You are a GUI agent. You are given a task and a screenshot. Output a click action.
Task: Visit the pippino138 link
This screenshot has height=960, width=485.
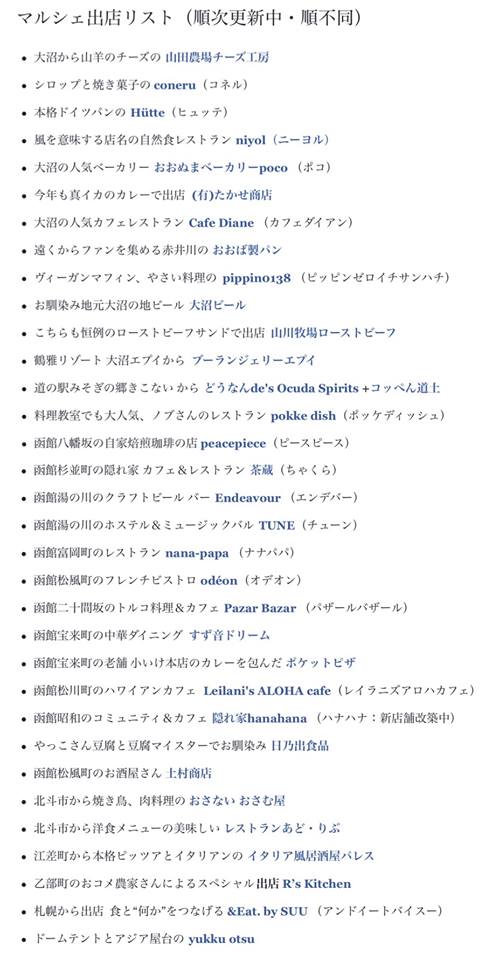(257, 278)
